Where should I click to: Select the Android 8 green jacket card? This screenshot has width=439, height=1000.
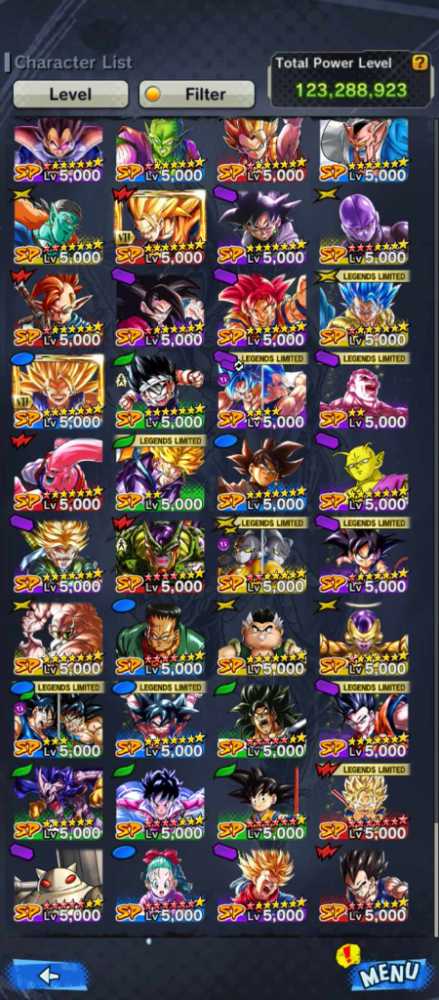pos(160,639)
